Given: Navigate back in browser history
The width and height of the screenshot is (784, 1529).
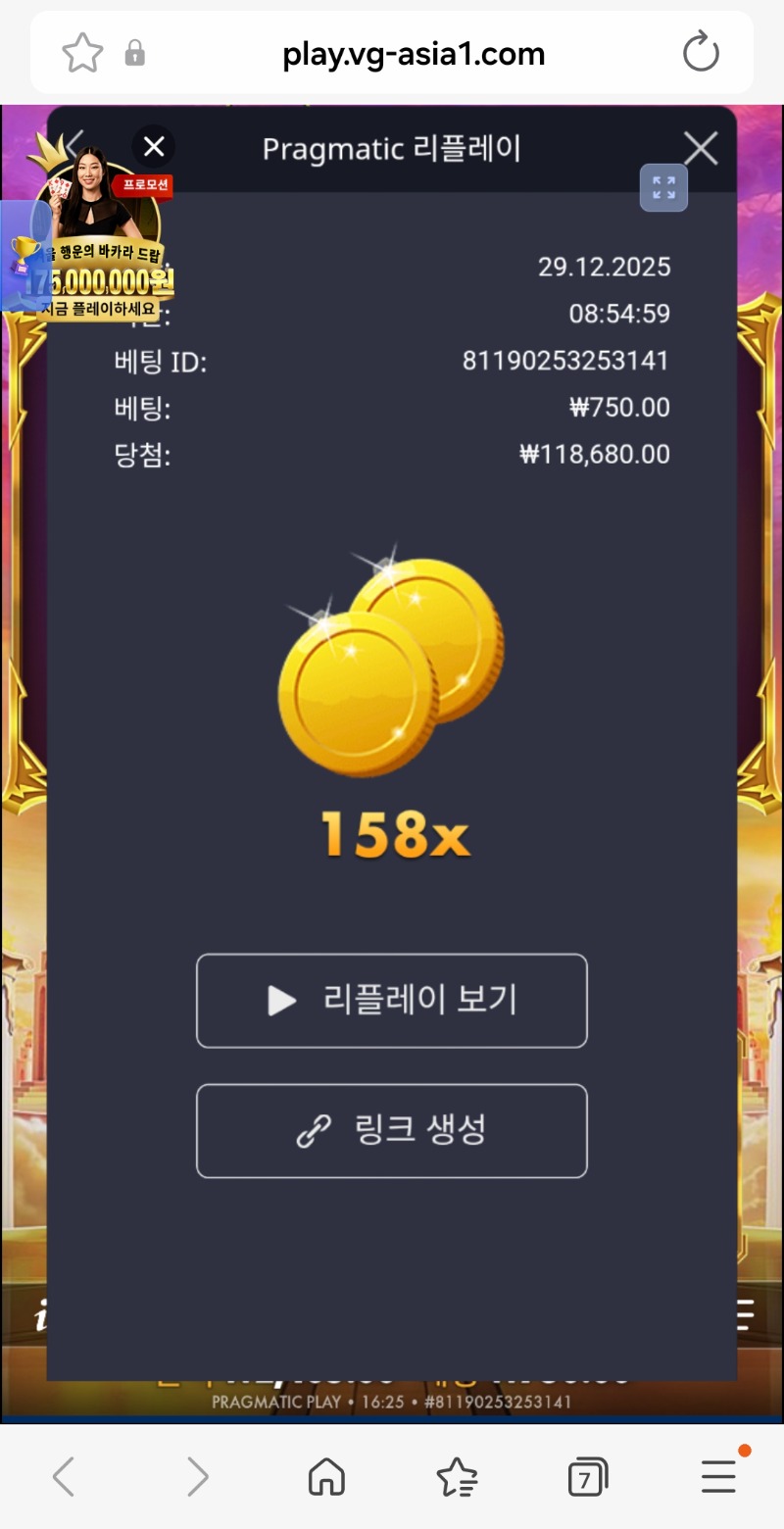Looking at the screenshot, I should (x=64, y=1476).
